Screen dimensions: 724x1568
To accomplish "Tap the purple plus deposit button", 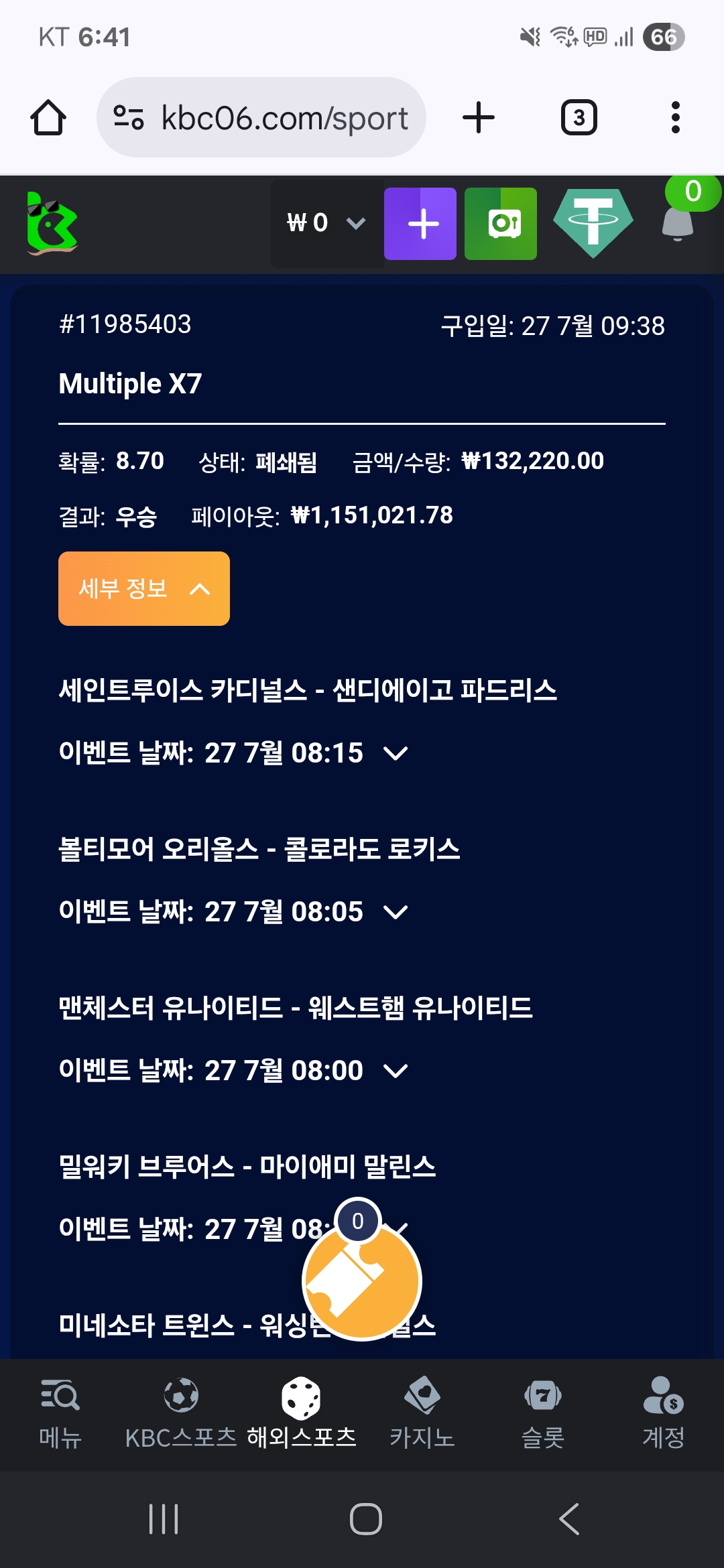I will pyautogui.click(x=420, y=224).
